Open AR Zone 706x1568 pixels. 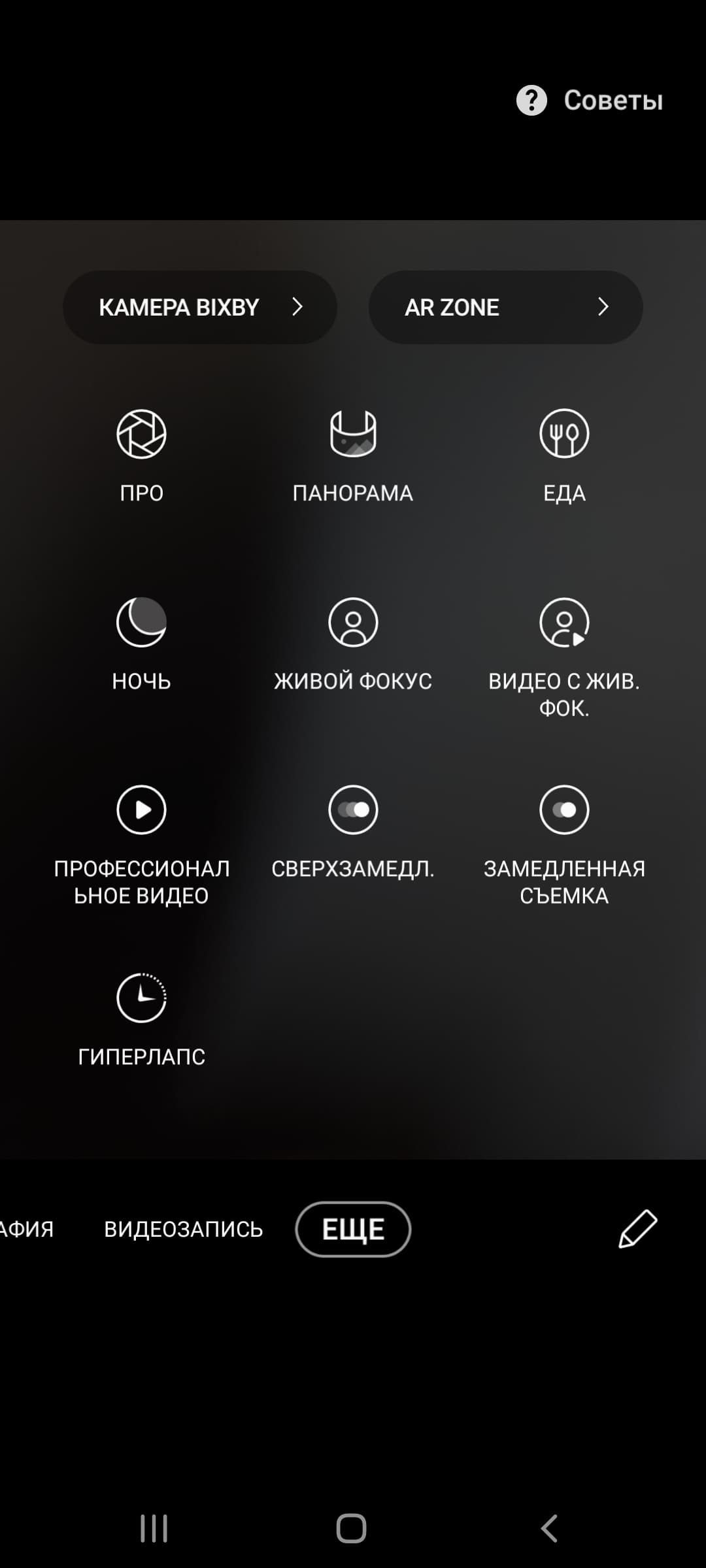[x=505, y=307]
